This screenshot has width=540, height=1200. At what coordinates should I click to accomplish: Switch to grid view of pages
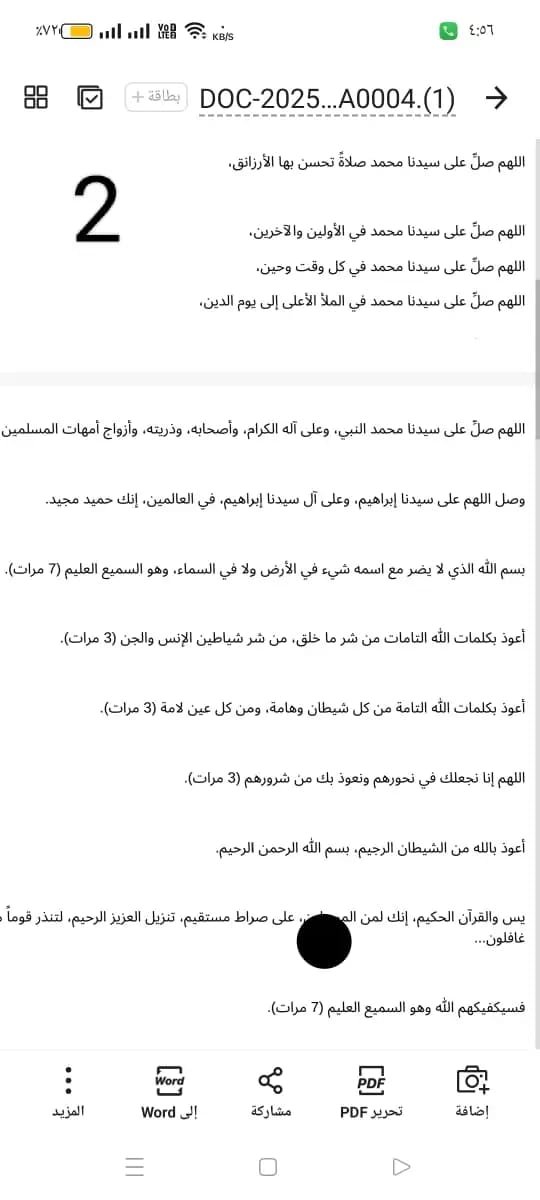36,97
